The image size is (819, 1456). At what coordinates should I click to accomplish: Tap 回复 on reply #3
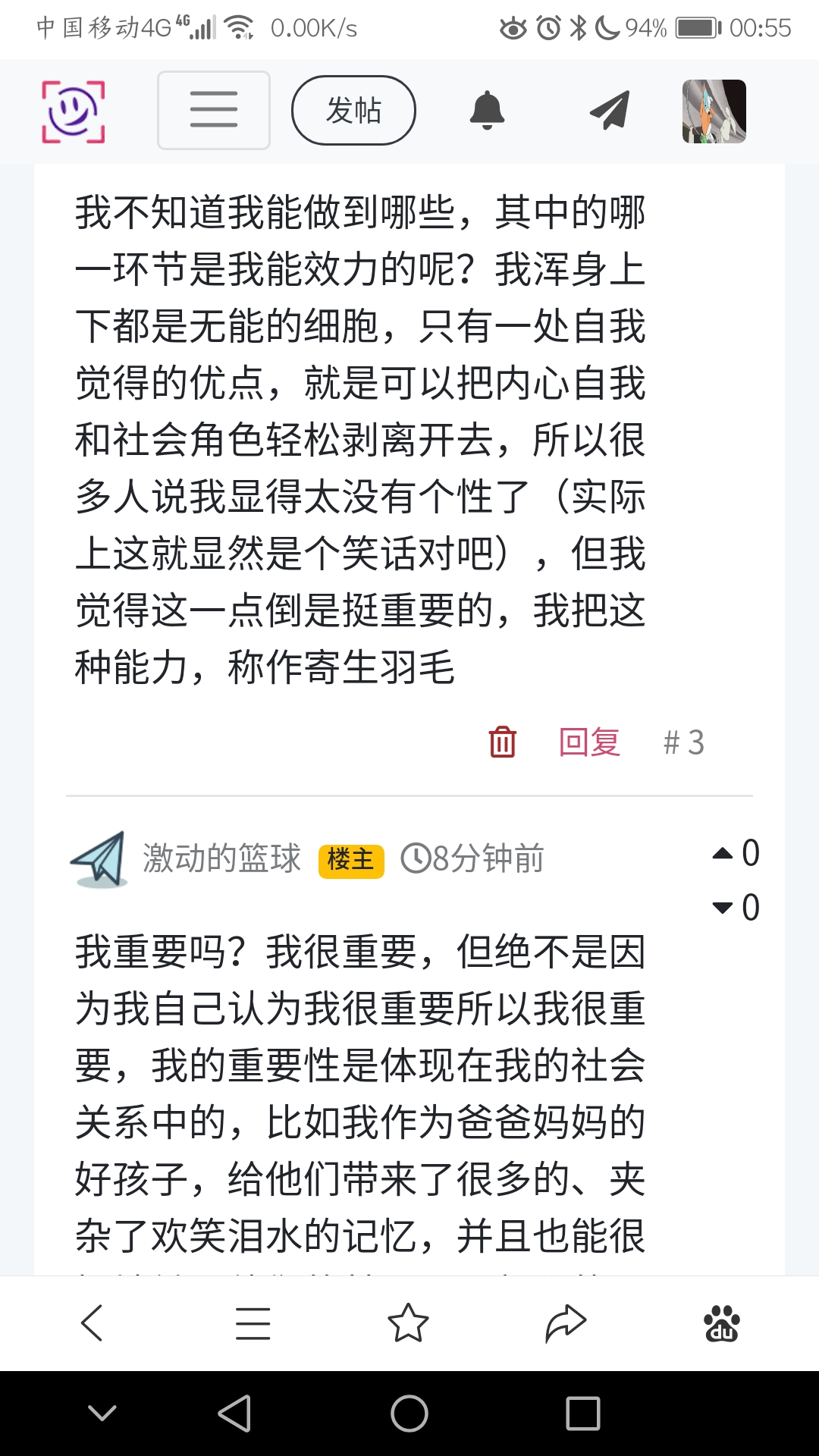[x=589, y=742]
